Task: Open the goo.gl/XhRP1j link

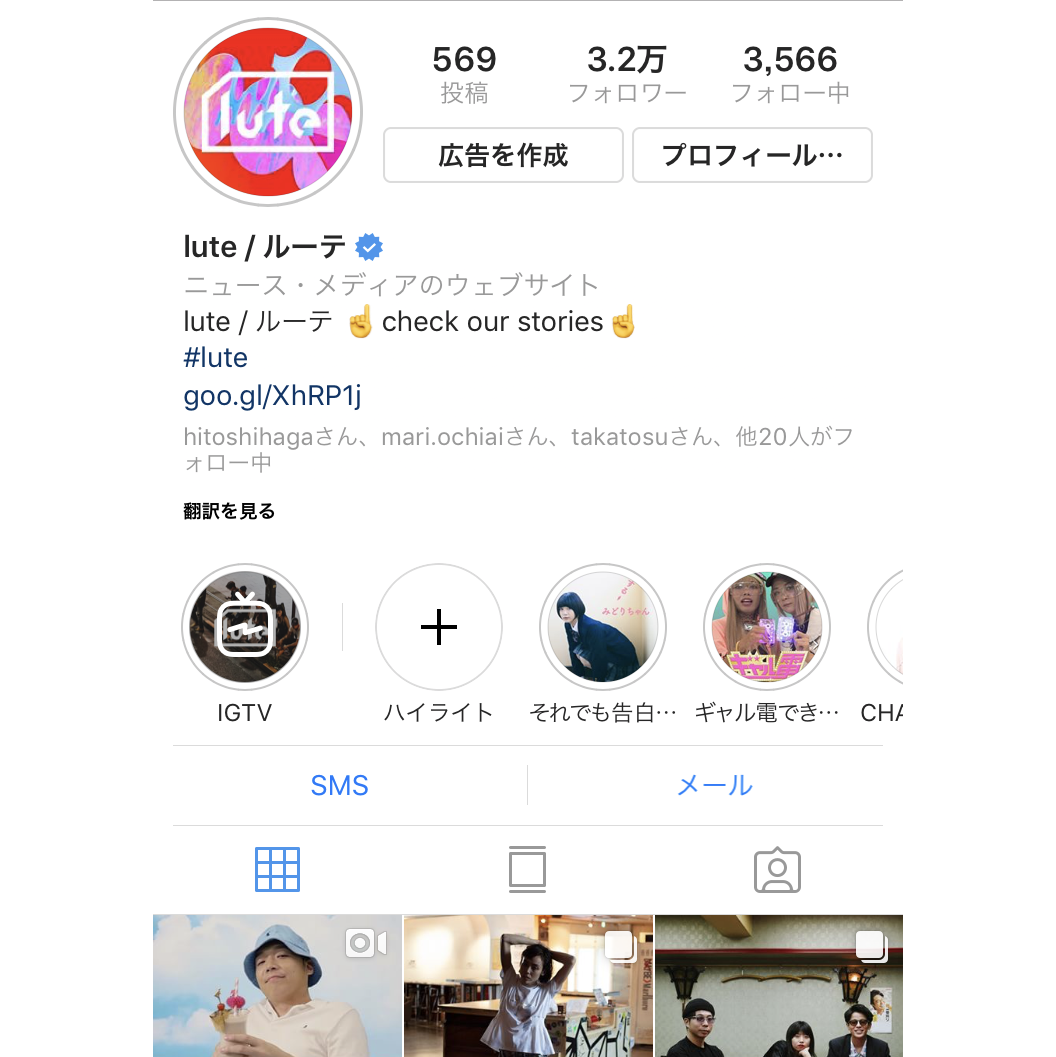Action: point(272,396)
